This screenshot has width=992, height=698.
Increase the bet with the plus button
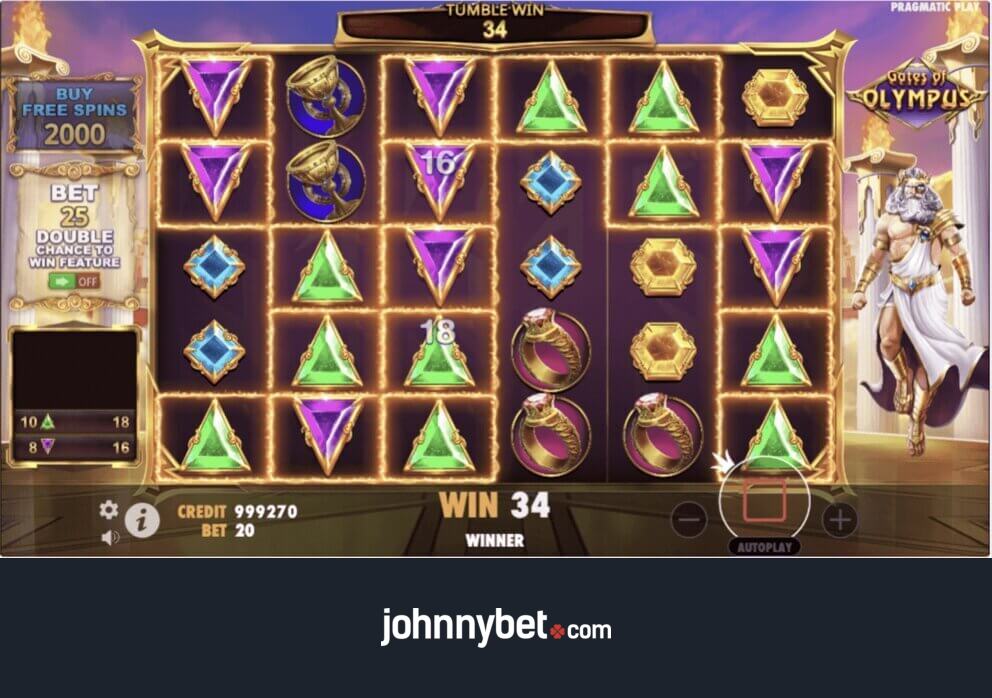coord(839,519)
